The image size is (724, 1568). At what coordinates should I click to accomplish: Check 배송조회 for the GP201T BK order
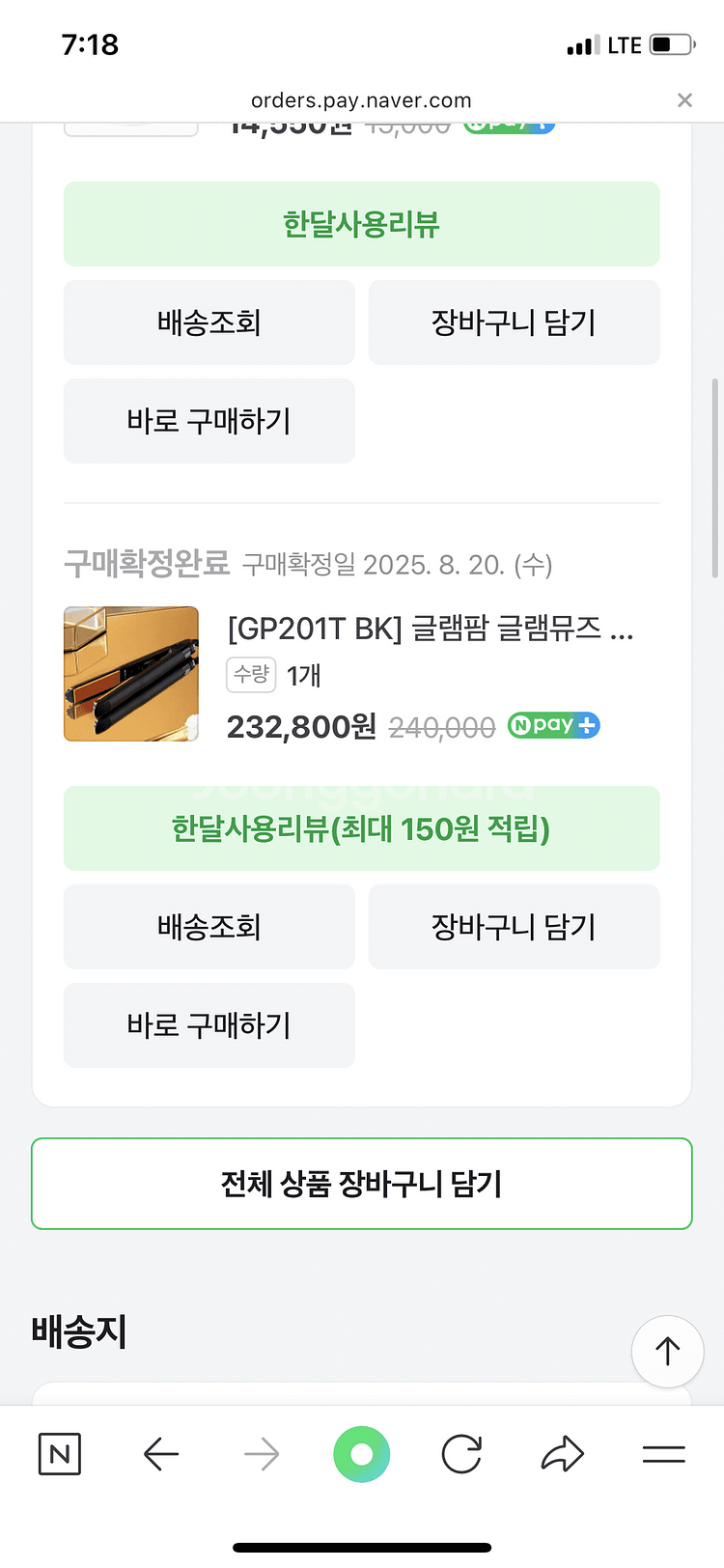[209, 927]
